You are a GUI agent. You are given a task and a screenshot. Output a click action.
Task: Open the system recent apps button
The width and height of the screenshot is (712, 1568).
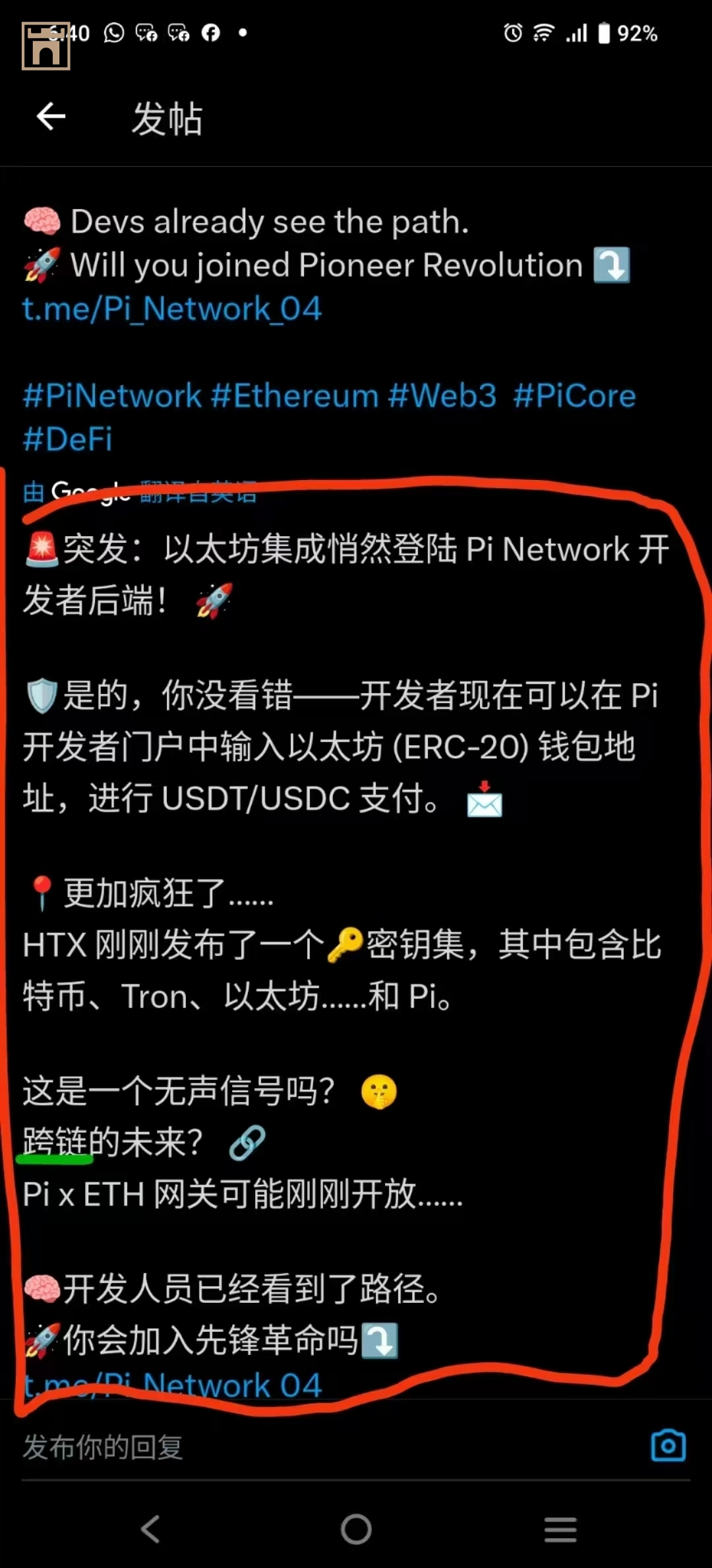[x=560, y=1529]
